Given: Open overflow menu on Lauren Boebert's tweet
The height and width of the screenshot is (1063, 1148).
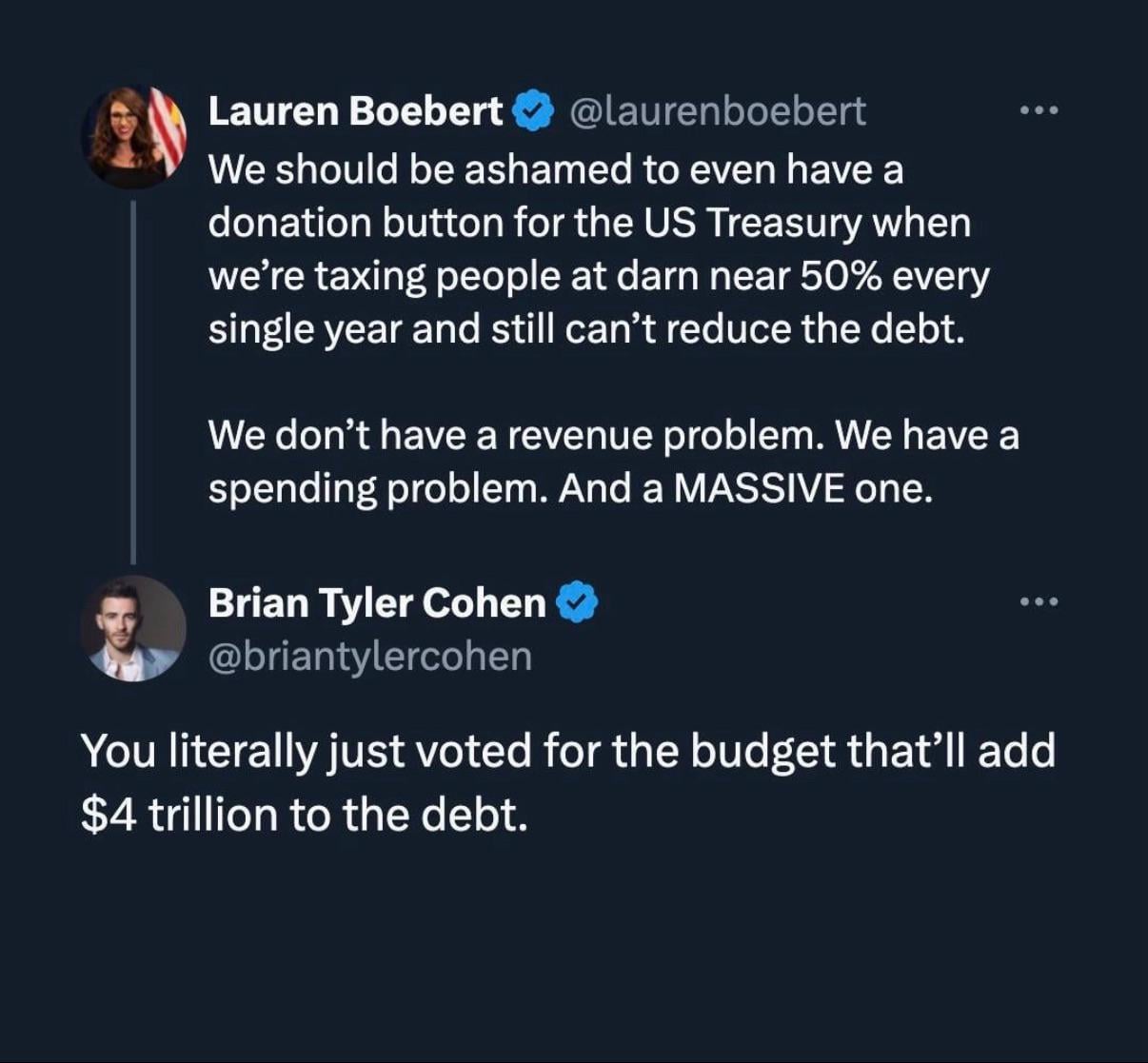Looking at the screenshot, I should click(1039, 111).
